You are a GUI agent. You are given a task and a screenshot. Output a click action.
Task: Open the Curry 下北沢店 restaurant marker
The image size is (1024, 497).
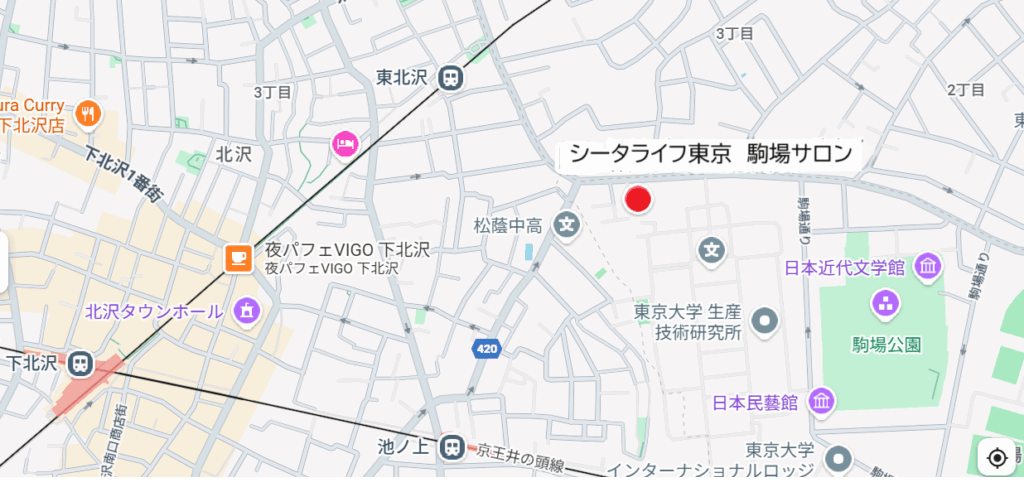(x=89, y=114)
